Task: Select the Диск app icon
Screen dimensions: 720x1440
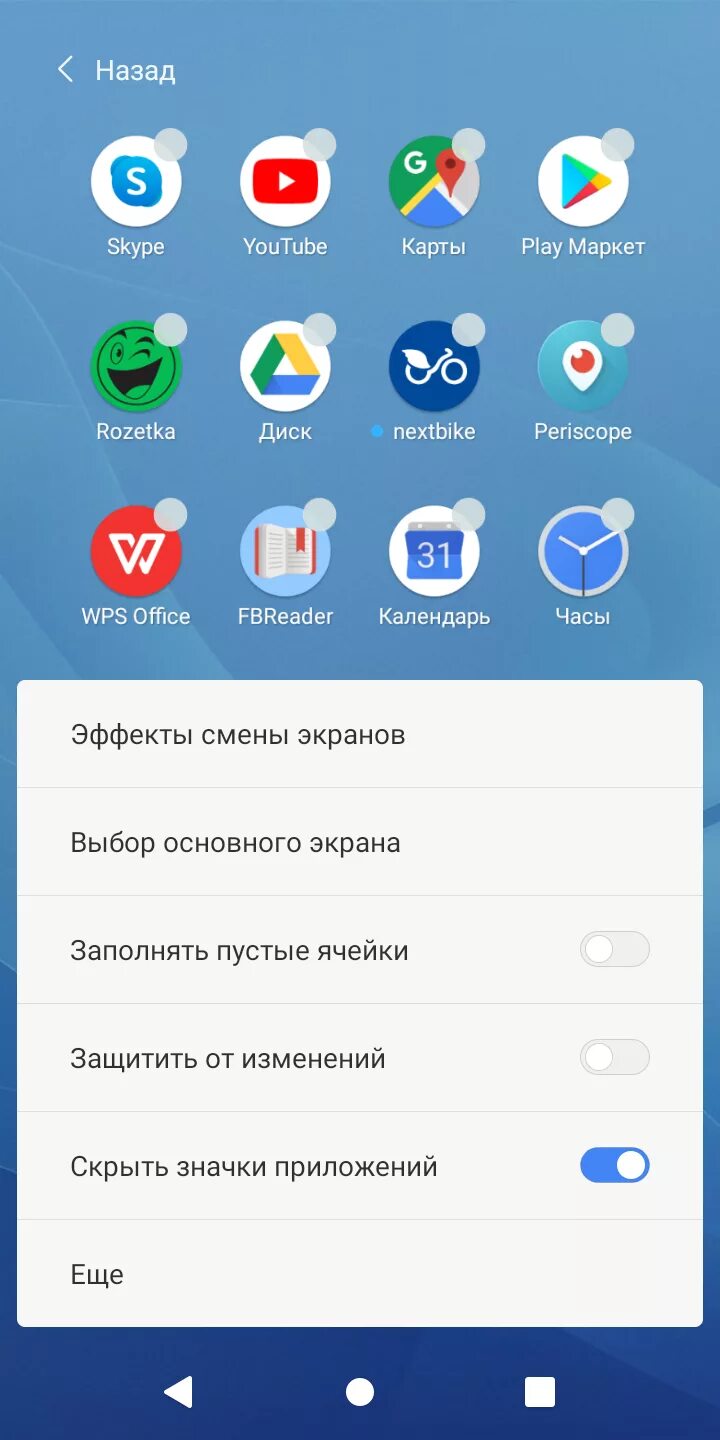Action: pyautogui.click(x=285, y=366)
